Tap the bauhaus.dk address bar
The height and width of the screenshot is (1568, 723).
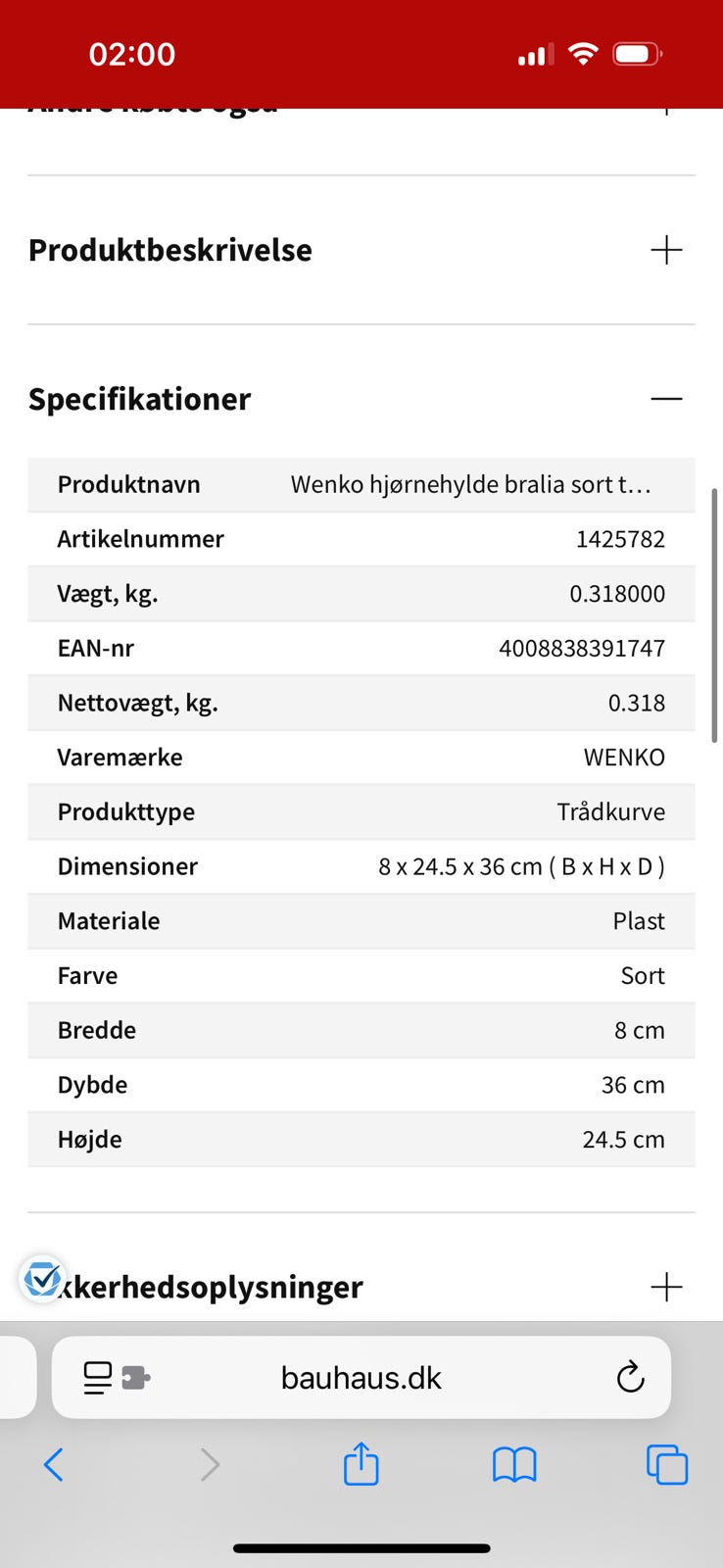point(361,1377)
